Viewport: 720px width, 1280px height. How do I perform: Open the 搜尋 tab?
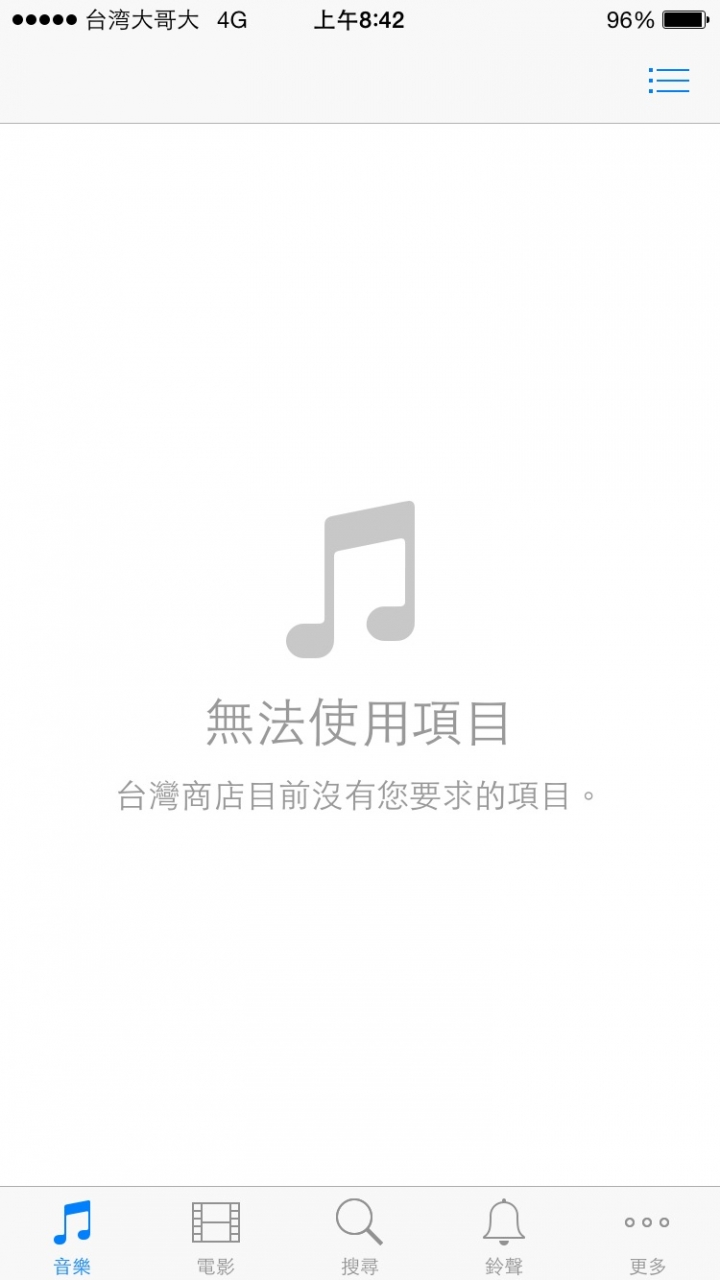[360, 1236]
